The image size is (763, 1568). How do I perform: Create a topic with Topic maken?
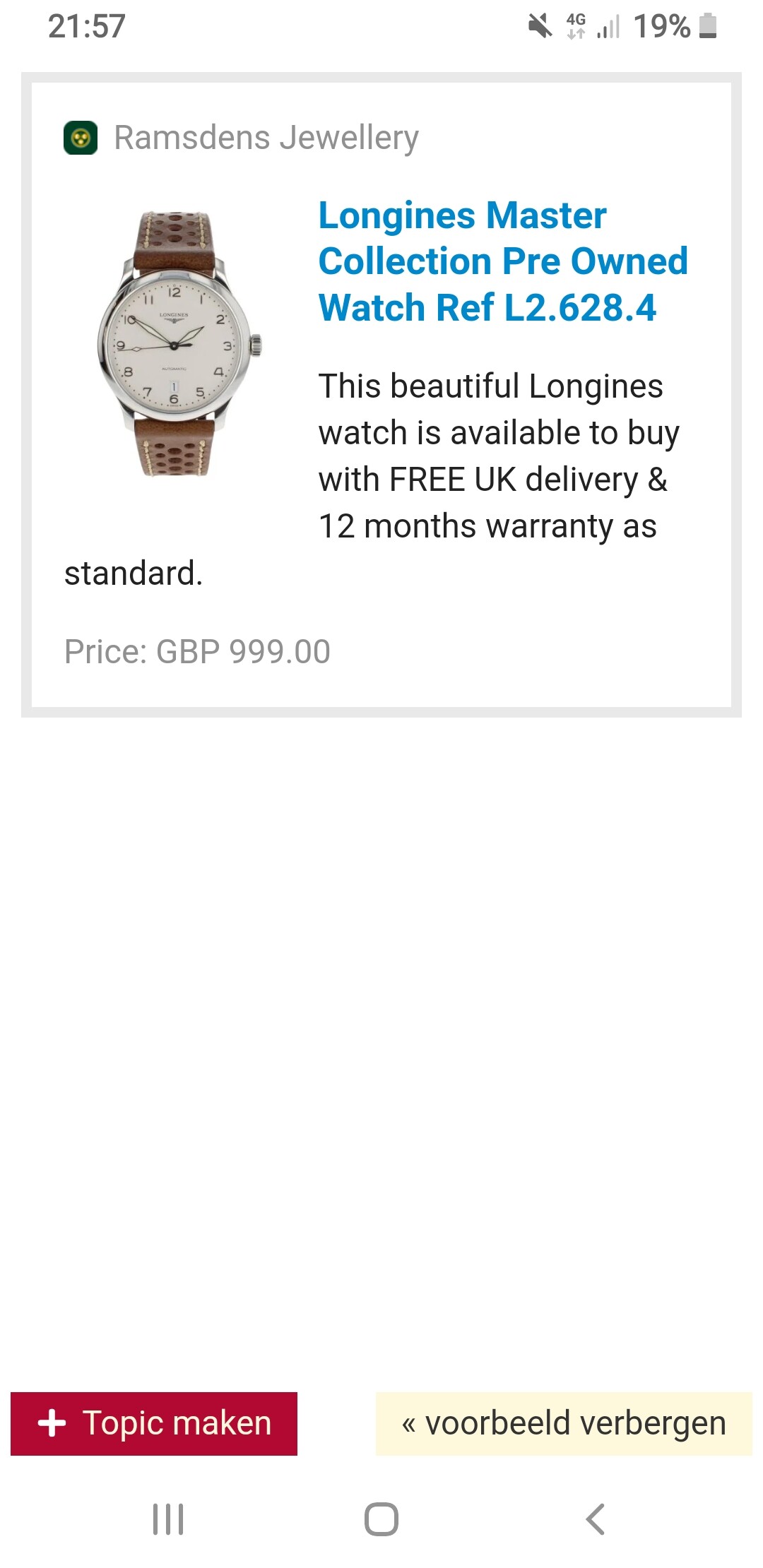coord(154,1423)
